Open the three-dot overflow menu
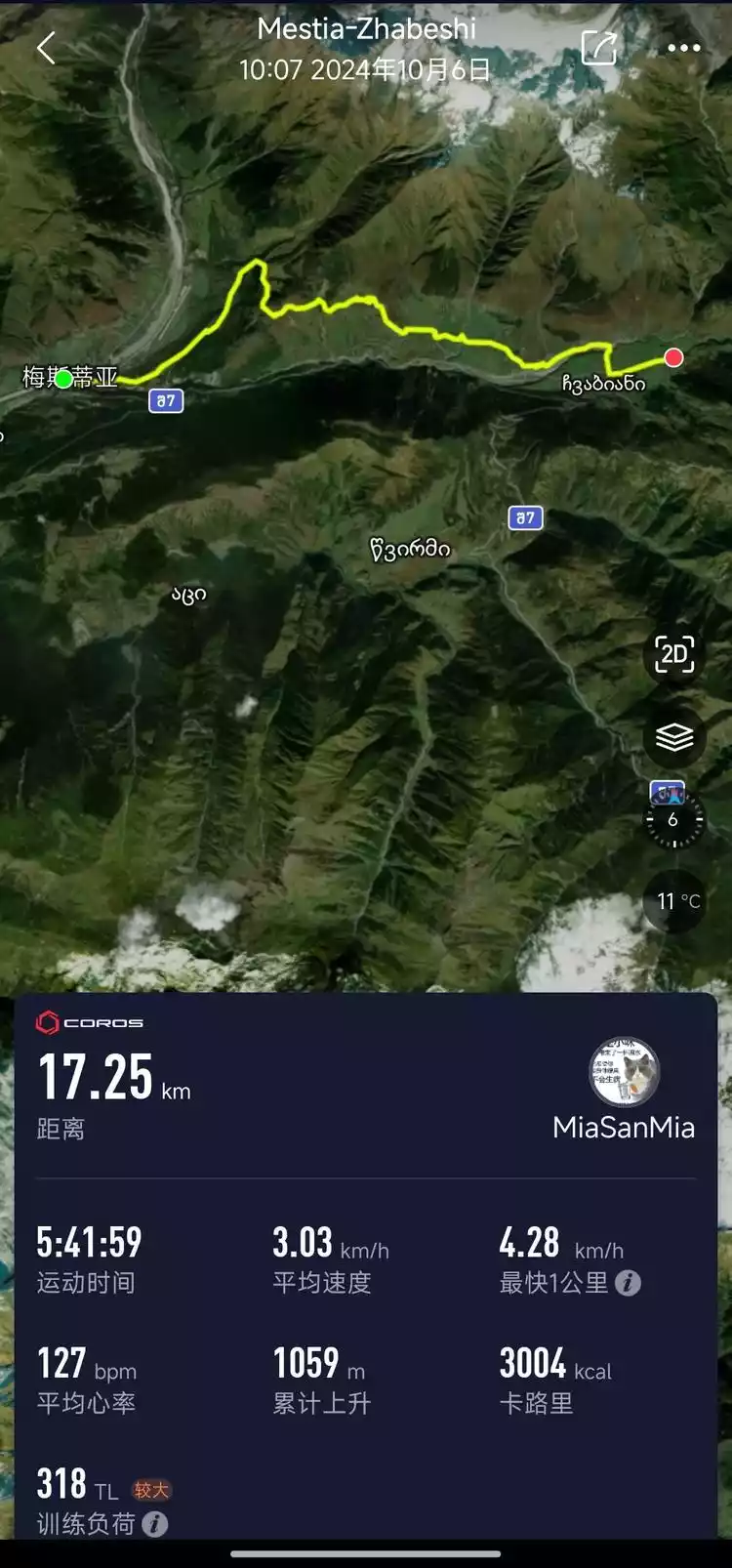This screenshot has height=1568, width=732. (683, 48)
